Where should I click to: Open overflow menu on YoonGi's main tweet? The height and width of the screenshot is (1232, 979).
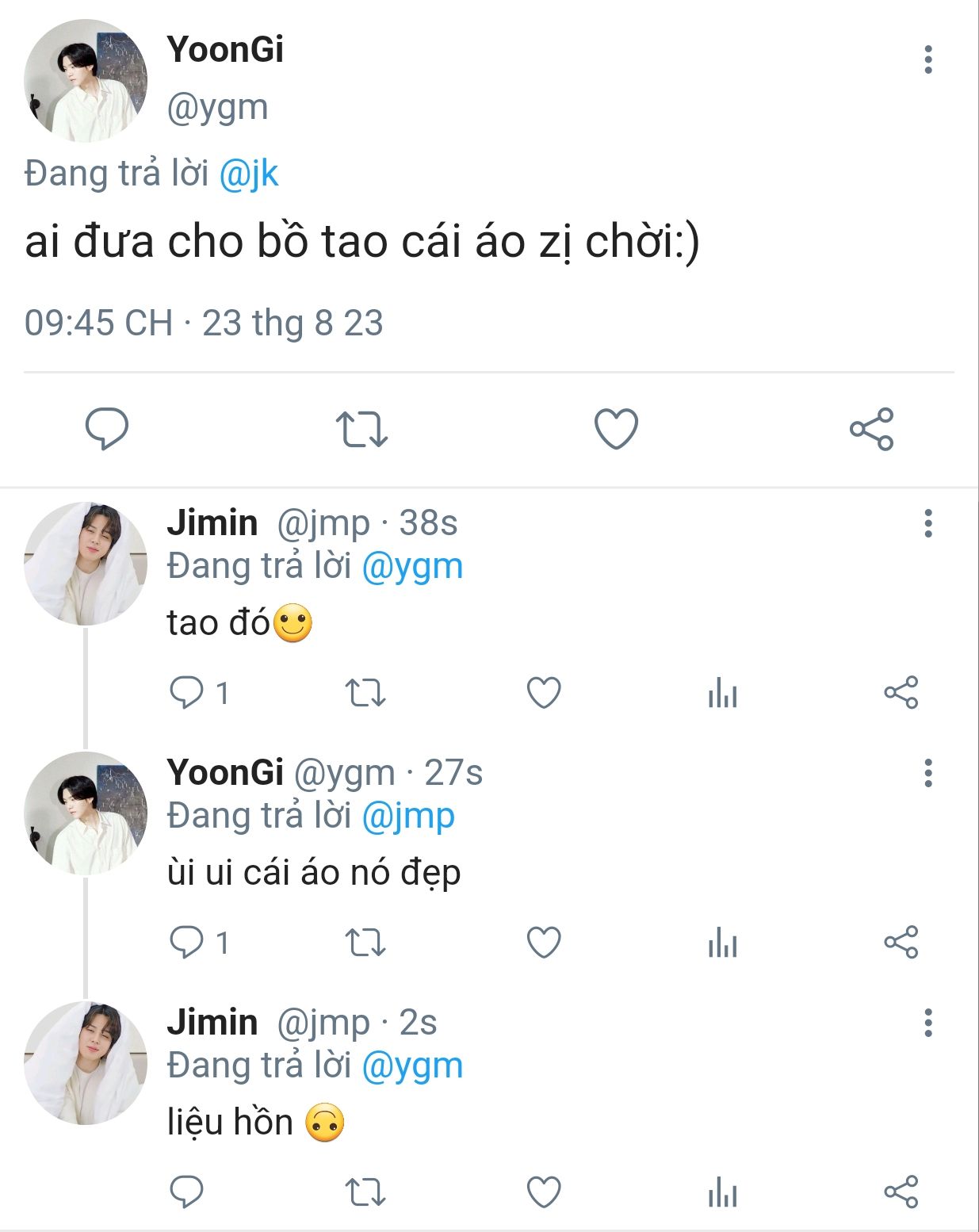927,59
